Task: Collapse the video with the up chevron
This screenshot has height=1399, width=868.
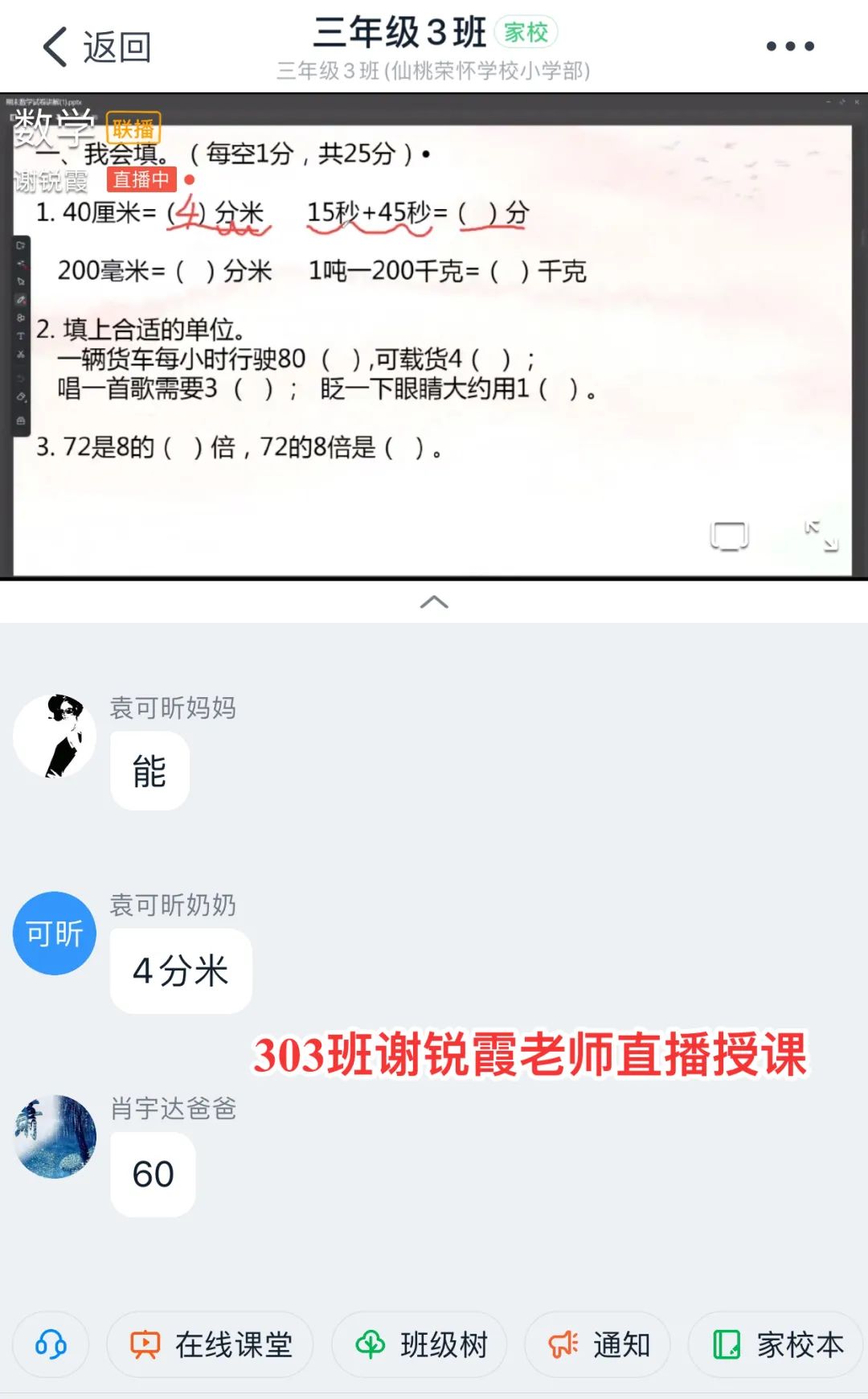Action: point(434,602)
